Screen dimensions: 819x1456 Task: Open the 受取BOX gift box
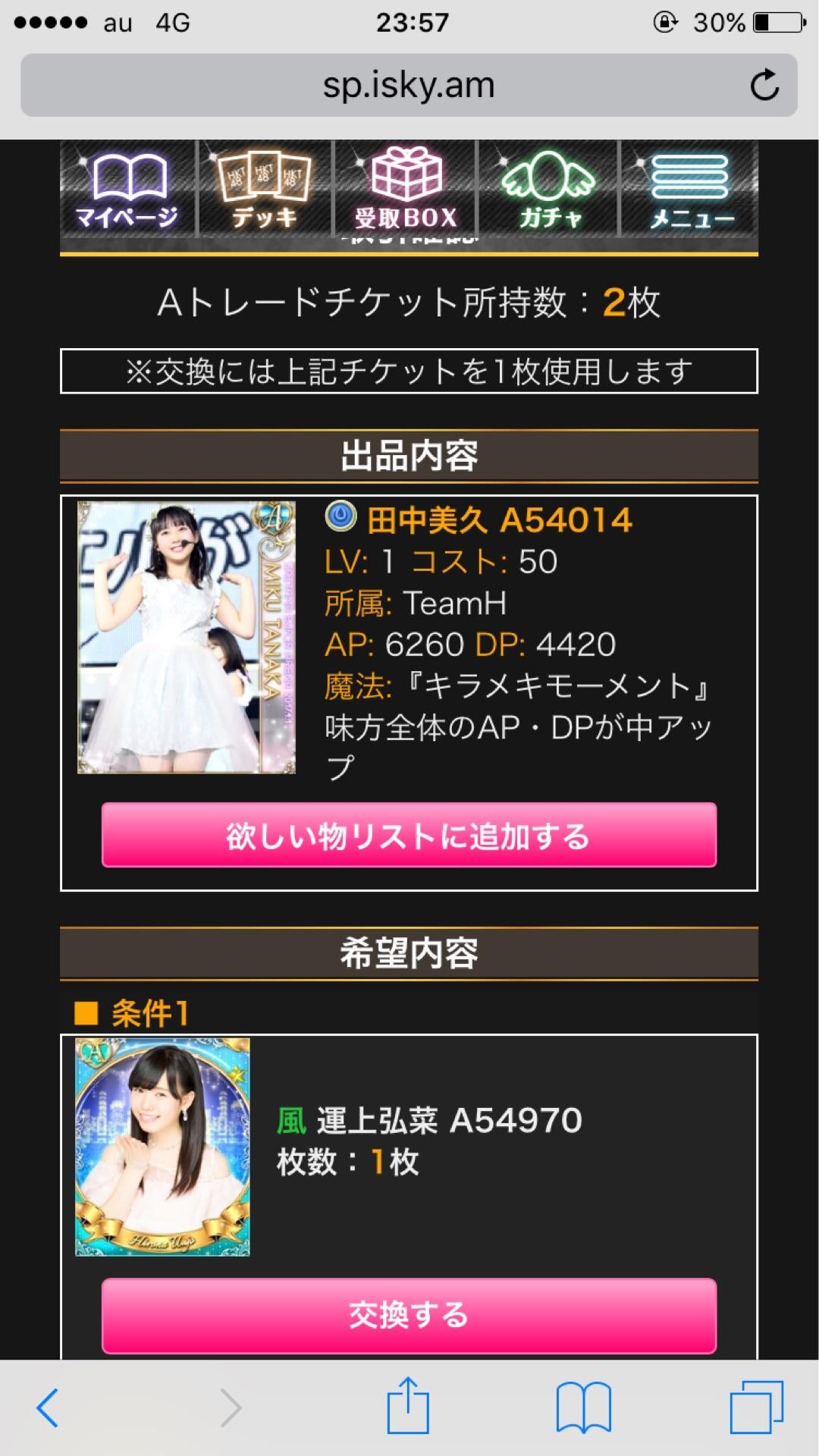click(406, 190)
